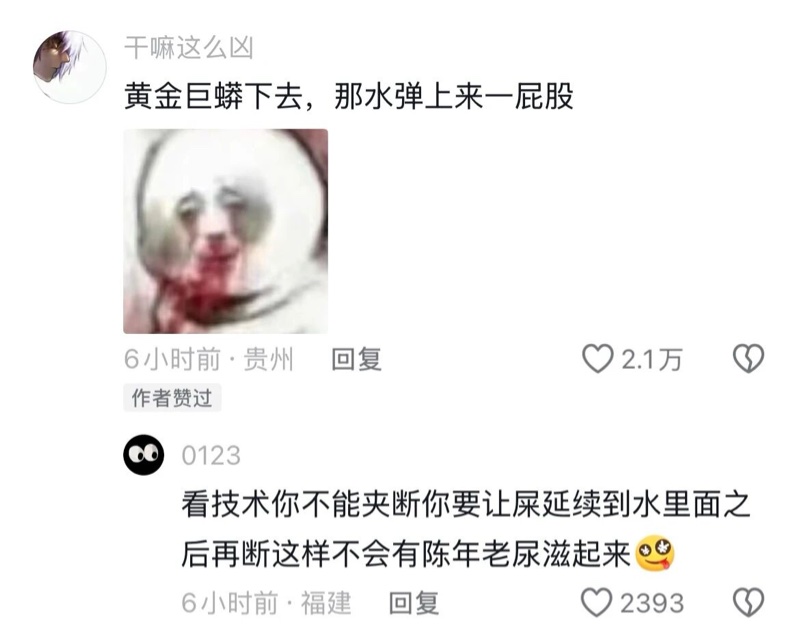Open the username 干嘛这么凶
This screenshot has height=631, width=800.
pos(188,47)
